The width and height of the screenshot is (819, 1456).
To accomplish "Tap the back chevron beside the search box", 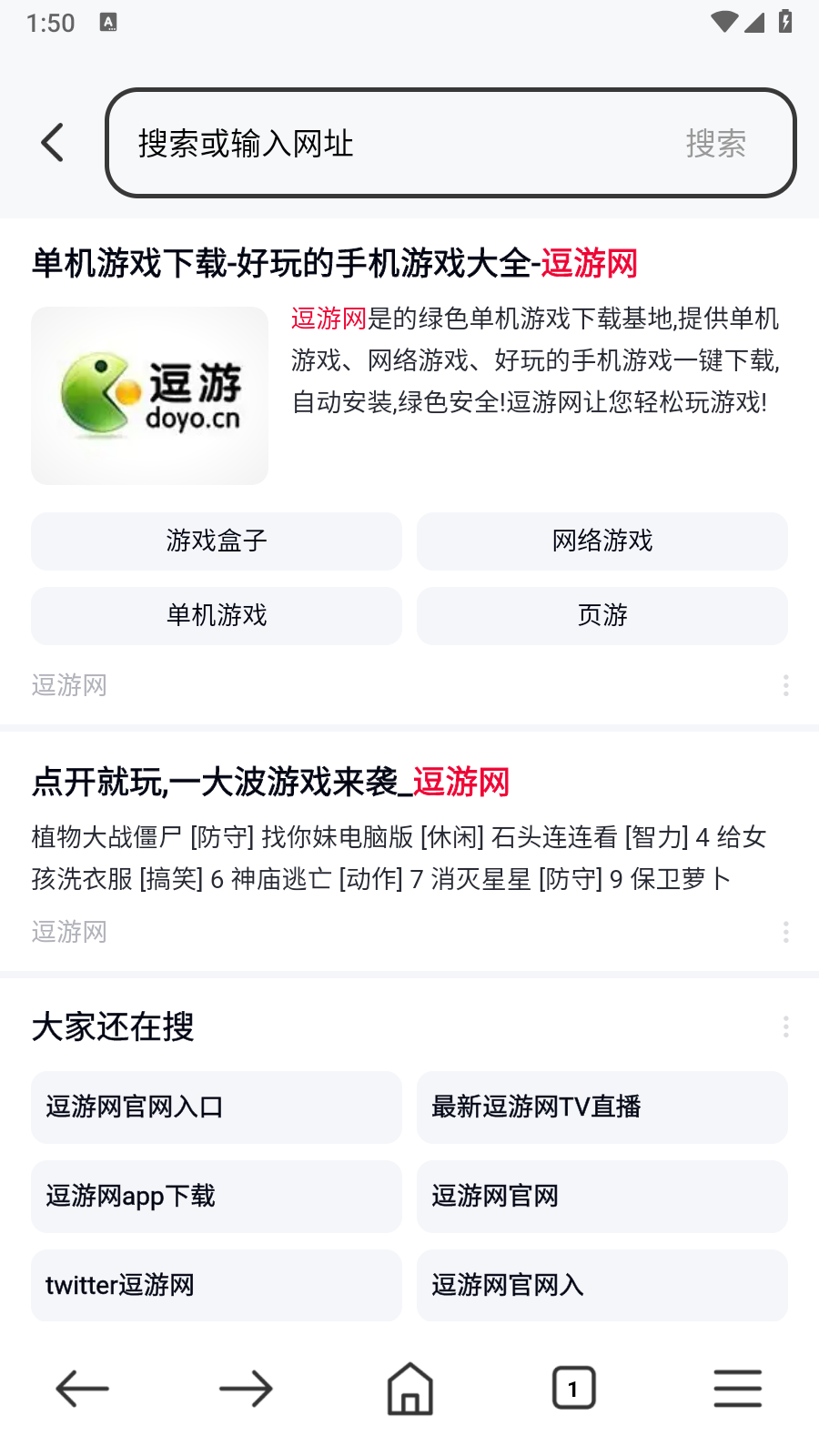I will click(53, 143).
